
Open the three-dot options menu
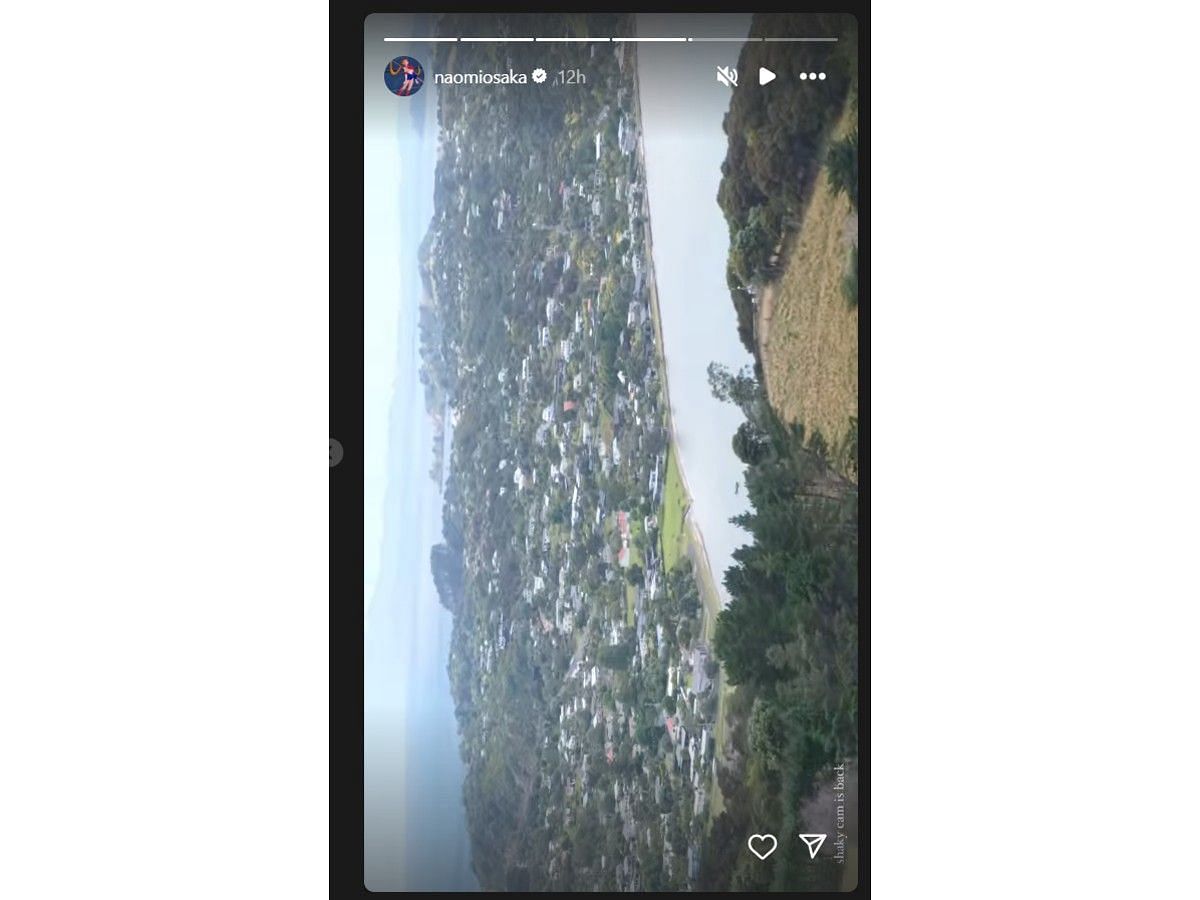tap(812, 76)
